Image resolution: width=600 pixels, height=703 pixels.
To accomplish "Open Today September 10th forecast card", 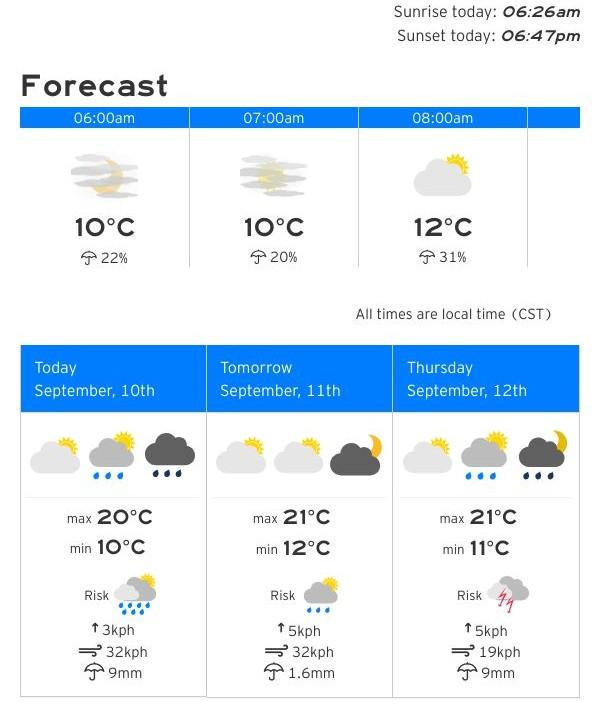I will point(113,379).
